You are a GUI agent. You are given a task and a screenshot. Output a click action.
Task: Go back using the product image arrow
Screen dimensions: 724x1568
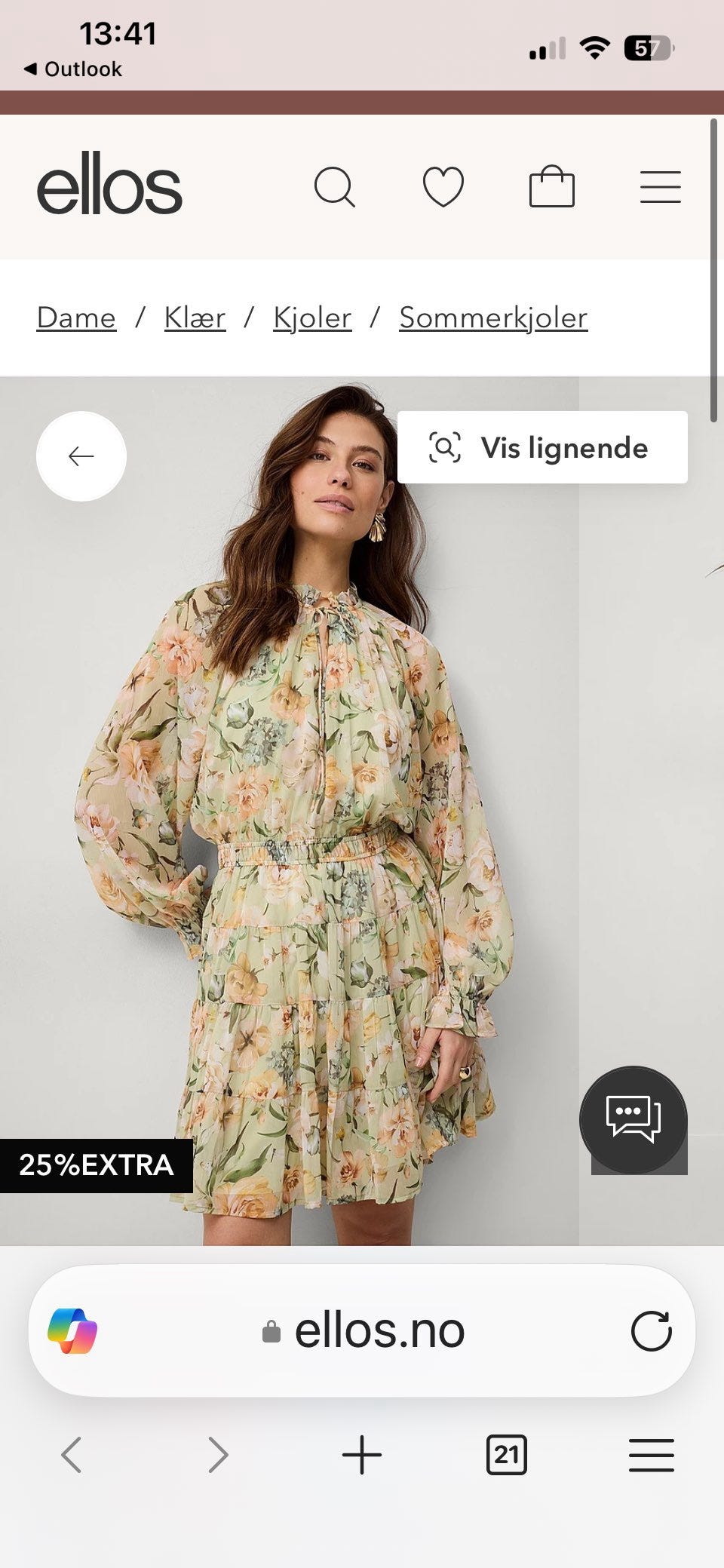click(x=81, y=456)
